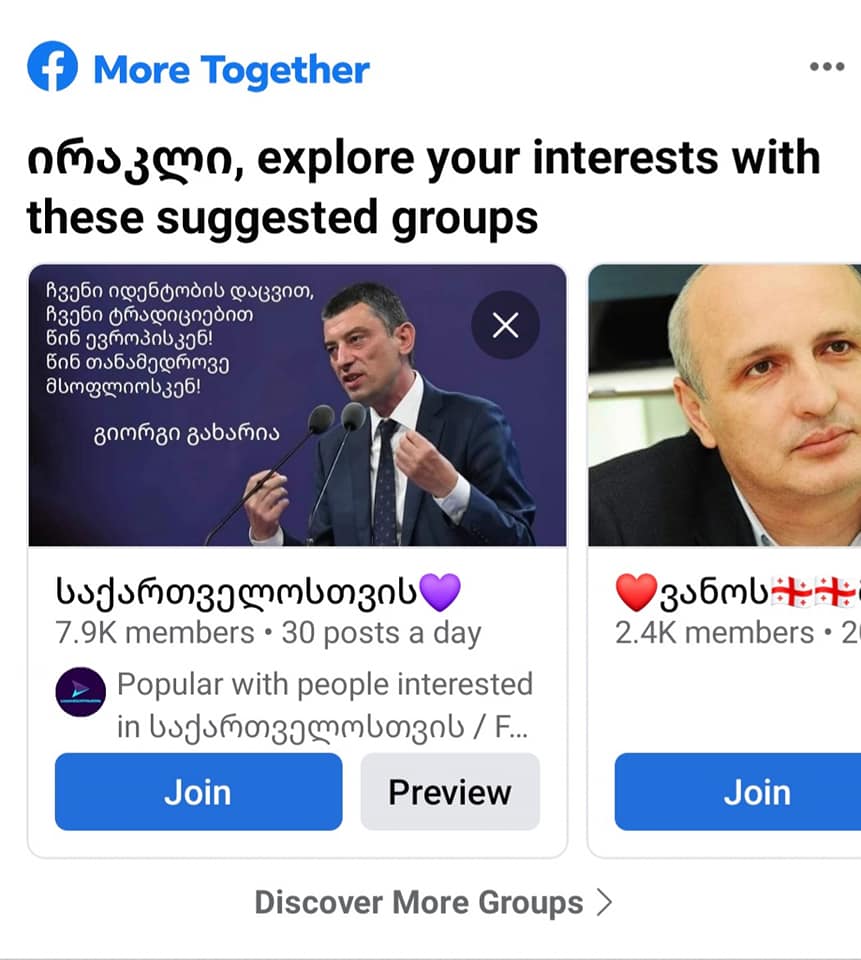Screen dimensions: 861x960
Task: Join the ვანოს group
Action: coord(740,792)
